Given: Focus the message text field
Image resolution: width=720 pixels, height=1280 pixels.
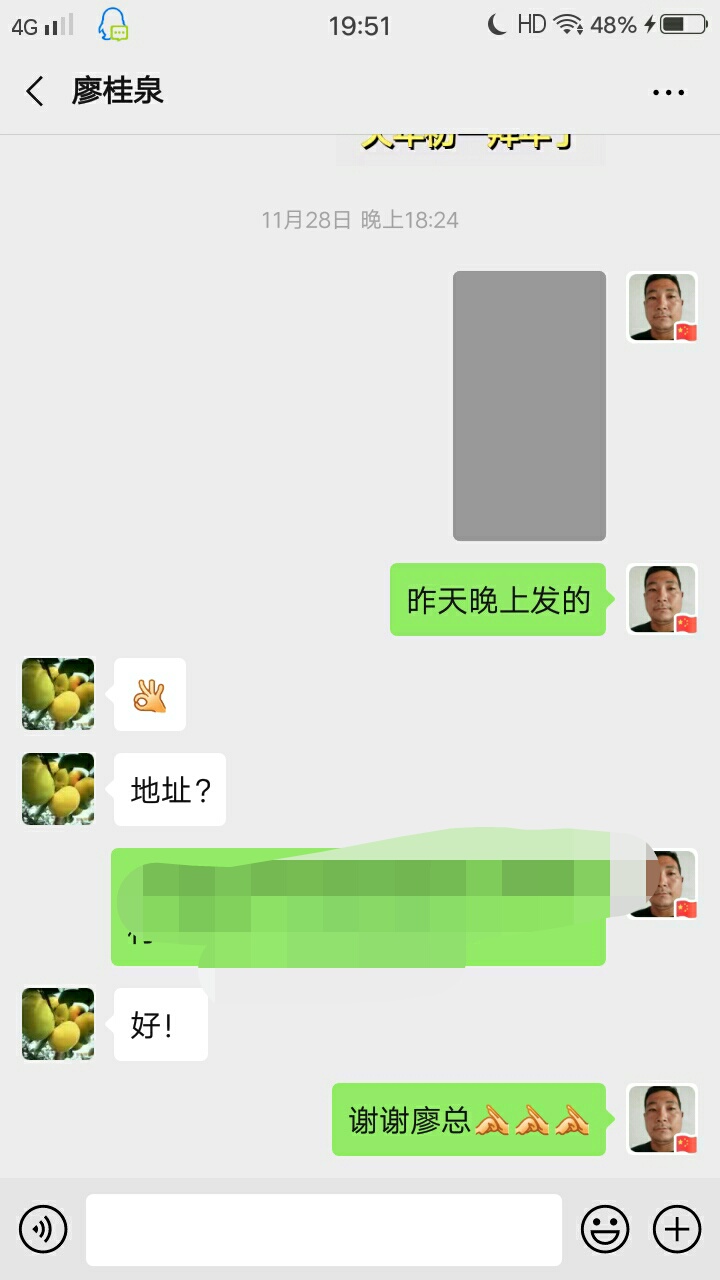Looking at the screenshot, I should [323, 1229].
